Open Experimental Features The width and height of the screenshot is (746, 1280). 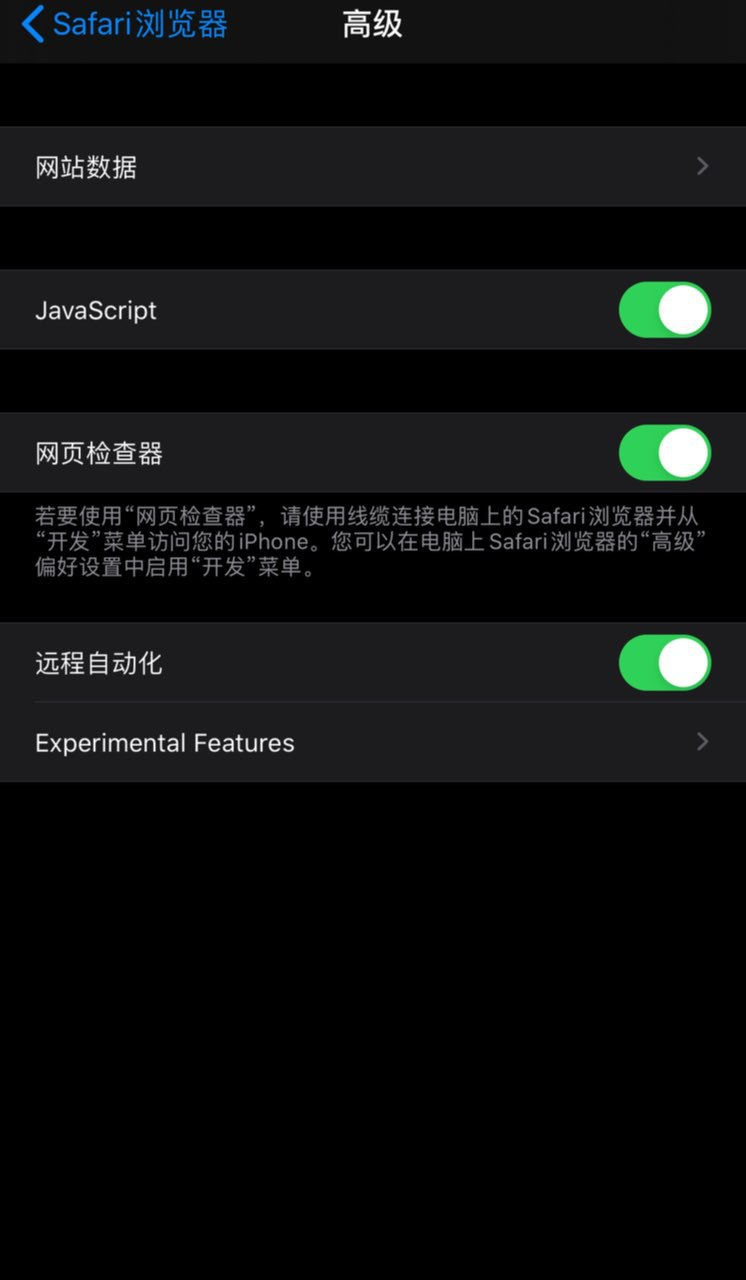pos(372,743)
